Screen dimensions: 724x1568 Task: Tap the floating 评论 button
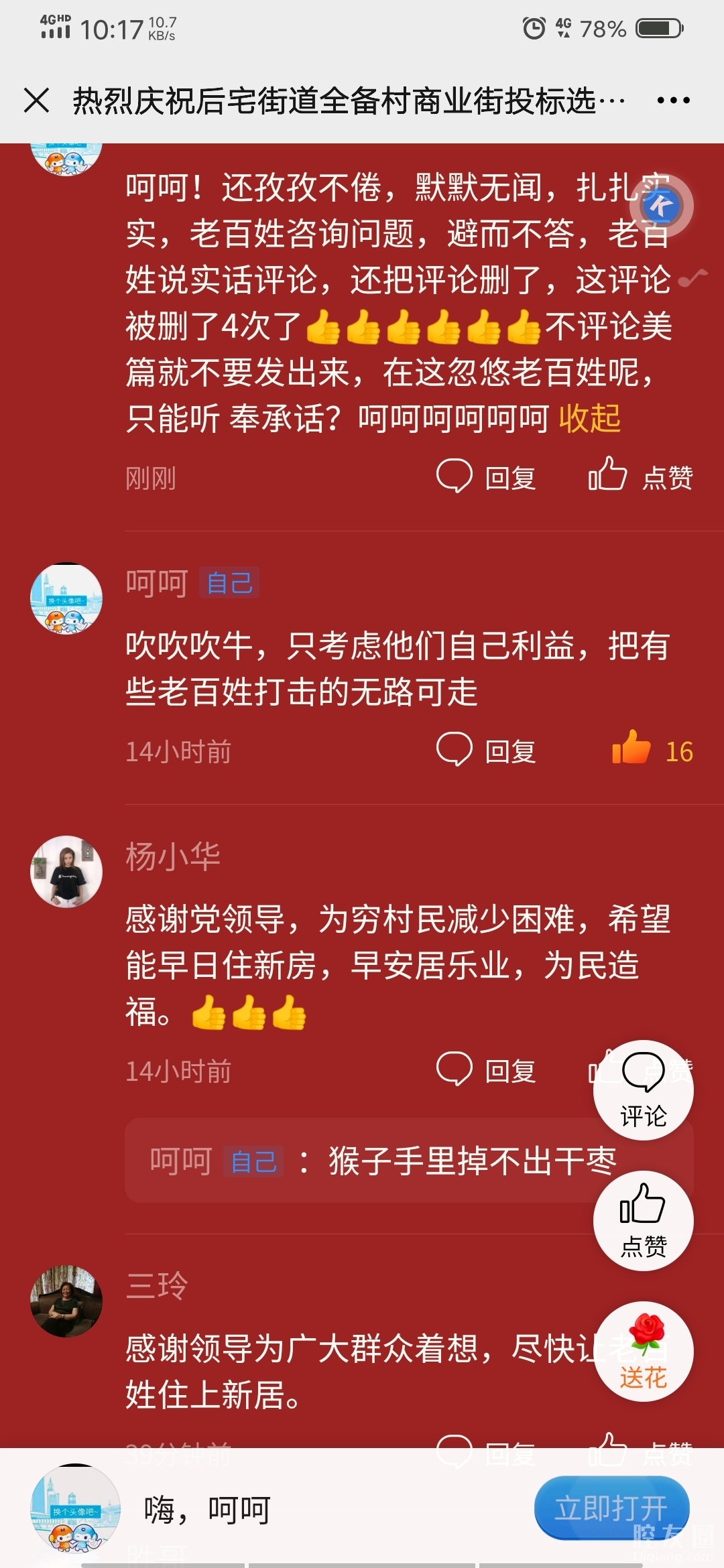[643, 1090]
